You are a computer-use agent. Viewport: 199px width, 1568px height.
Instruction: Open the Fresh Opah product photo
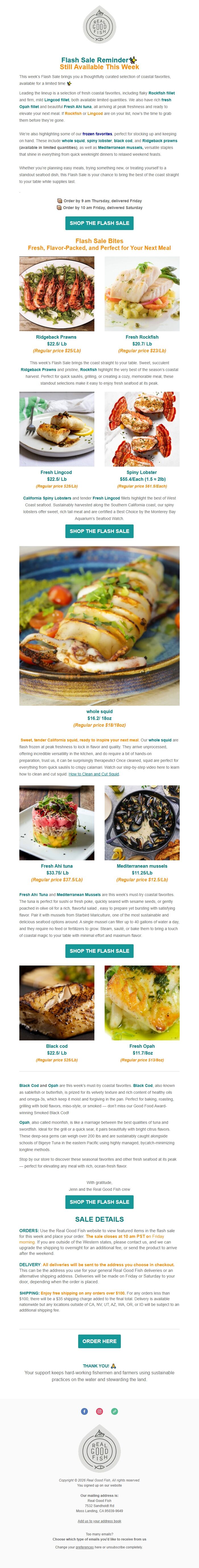pos(142,1002)
